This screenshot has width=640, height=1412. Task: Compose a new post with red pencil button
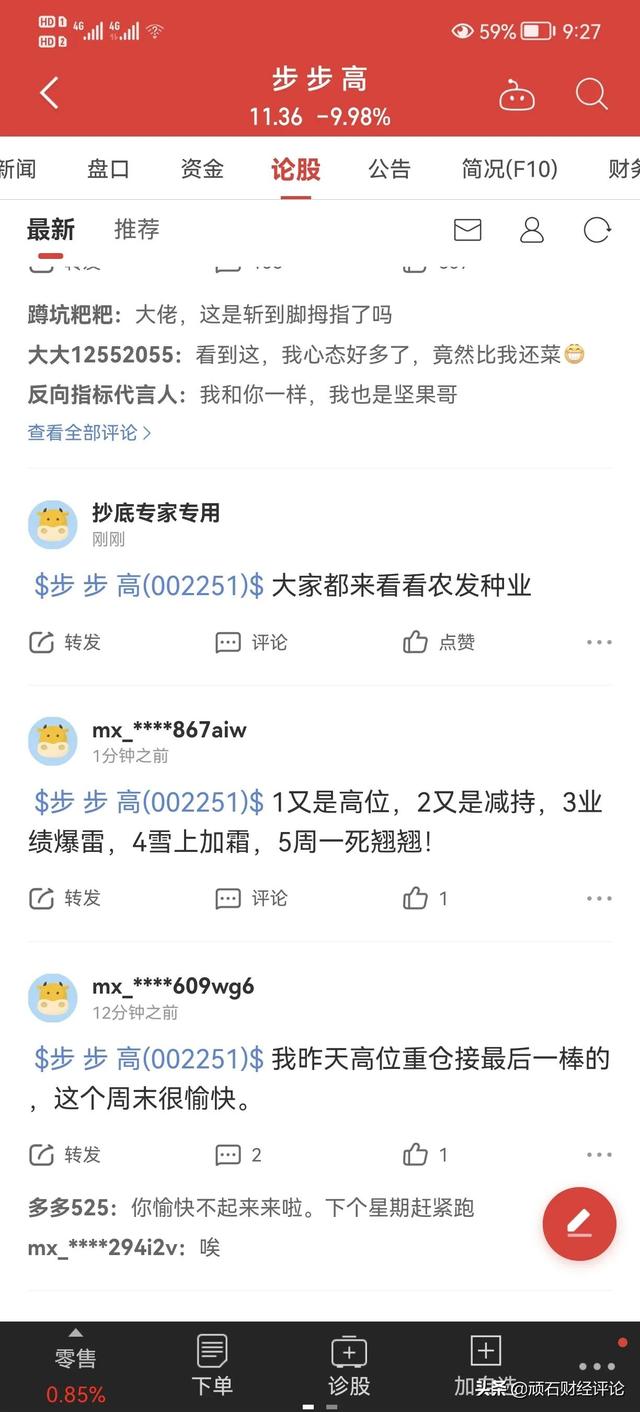coord(579,1223)
